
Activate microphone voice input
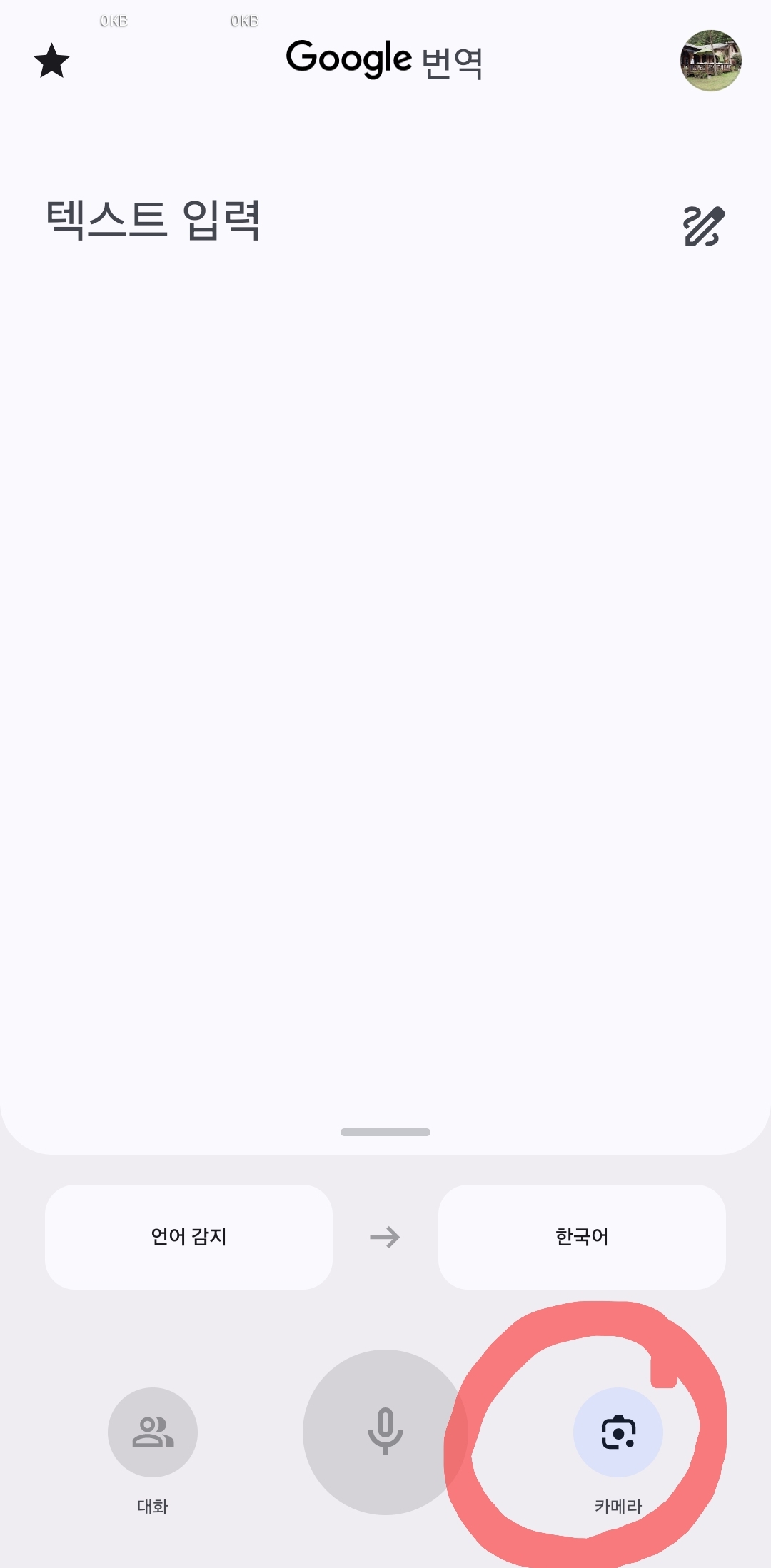click(385, 1431)
